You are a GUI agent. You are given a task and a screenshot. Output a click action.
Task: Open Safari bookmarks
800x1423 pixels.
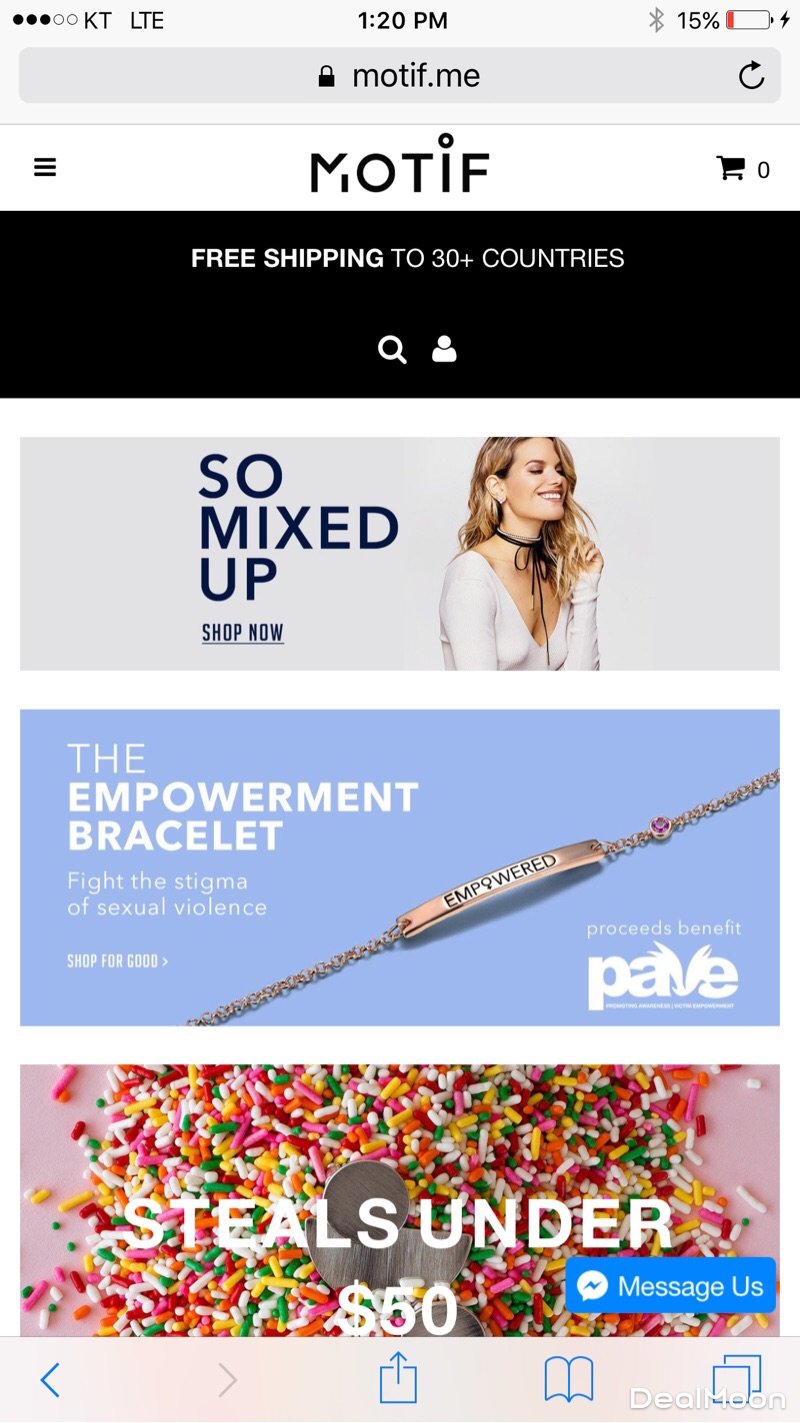[x=568, y=1380]
